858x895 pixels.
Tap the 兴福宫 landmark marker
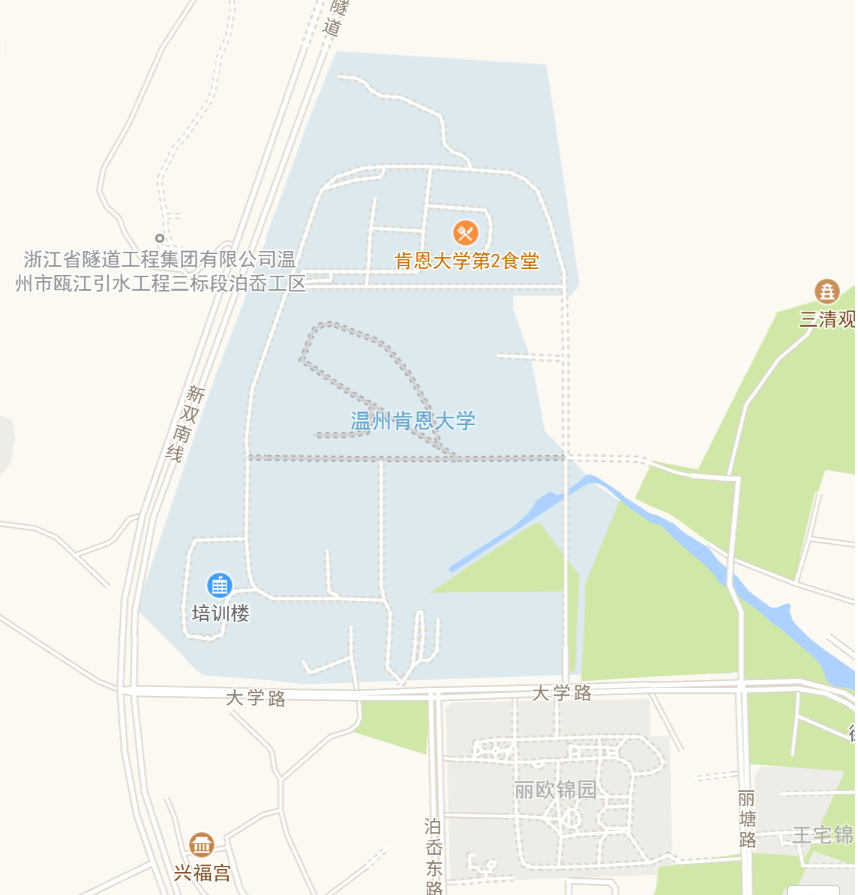pyautogui.click(x=202, y=844)
